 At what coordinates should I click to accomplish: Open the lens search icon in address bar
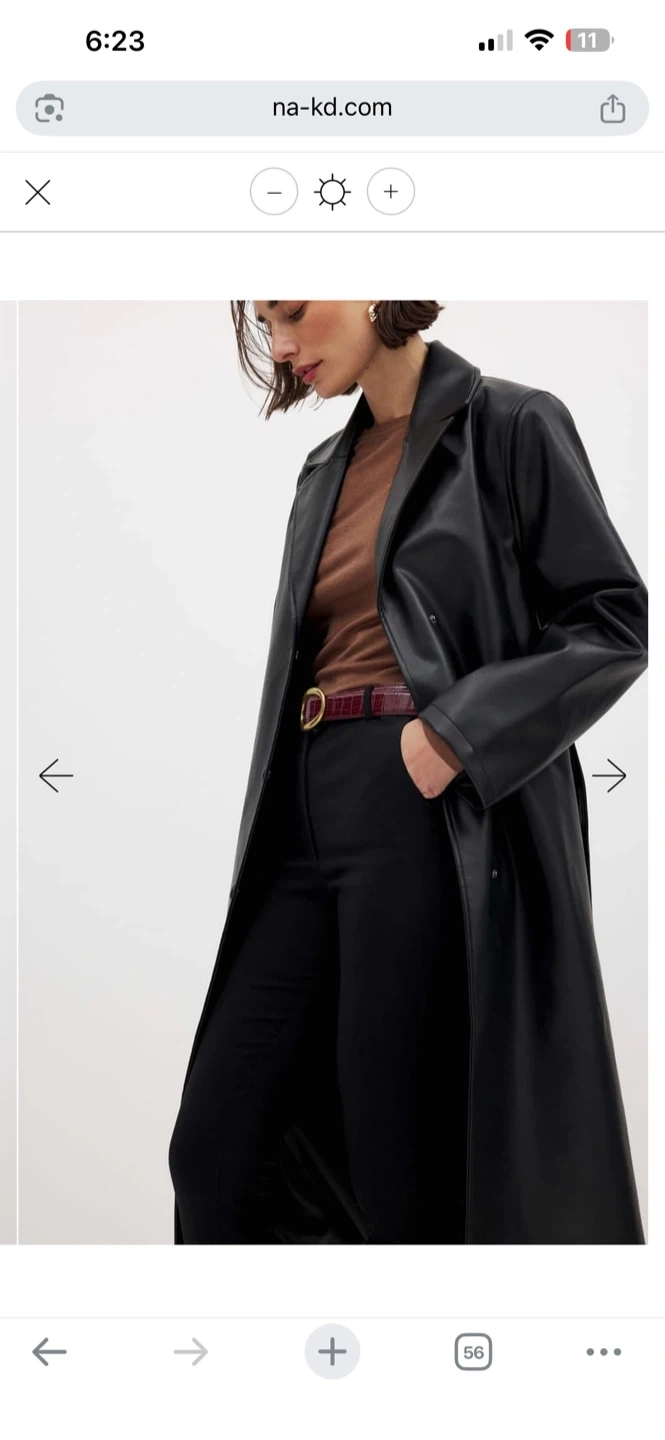49,108
